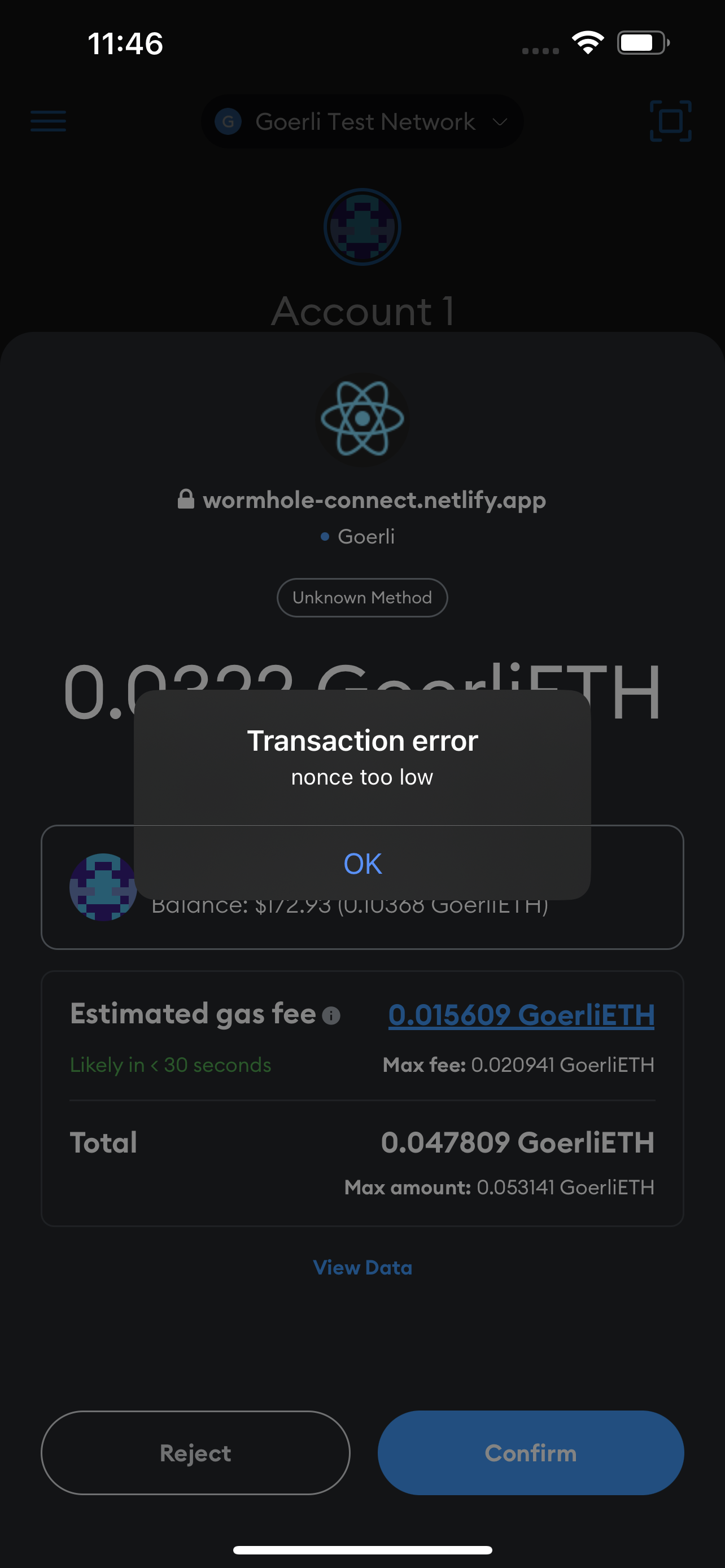The image size is (725, 1568).
Task: Click the balance row showing $172.93
Action: tap(362, 887)
